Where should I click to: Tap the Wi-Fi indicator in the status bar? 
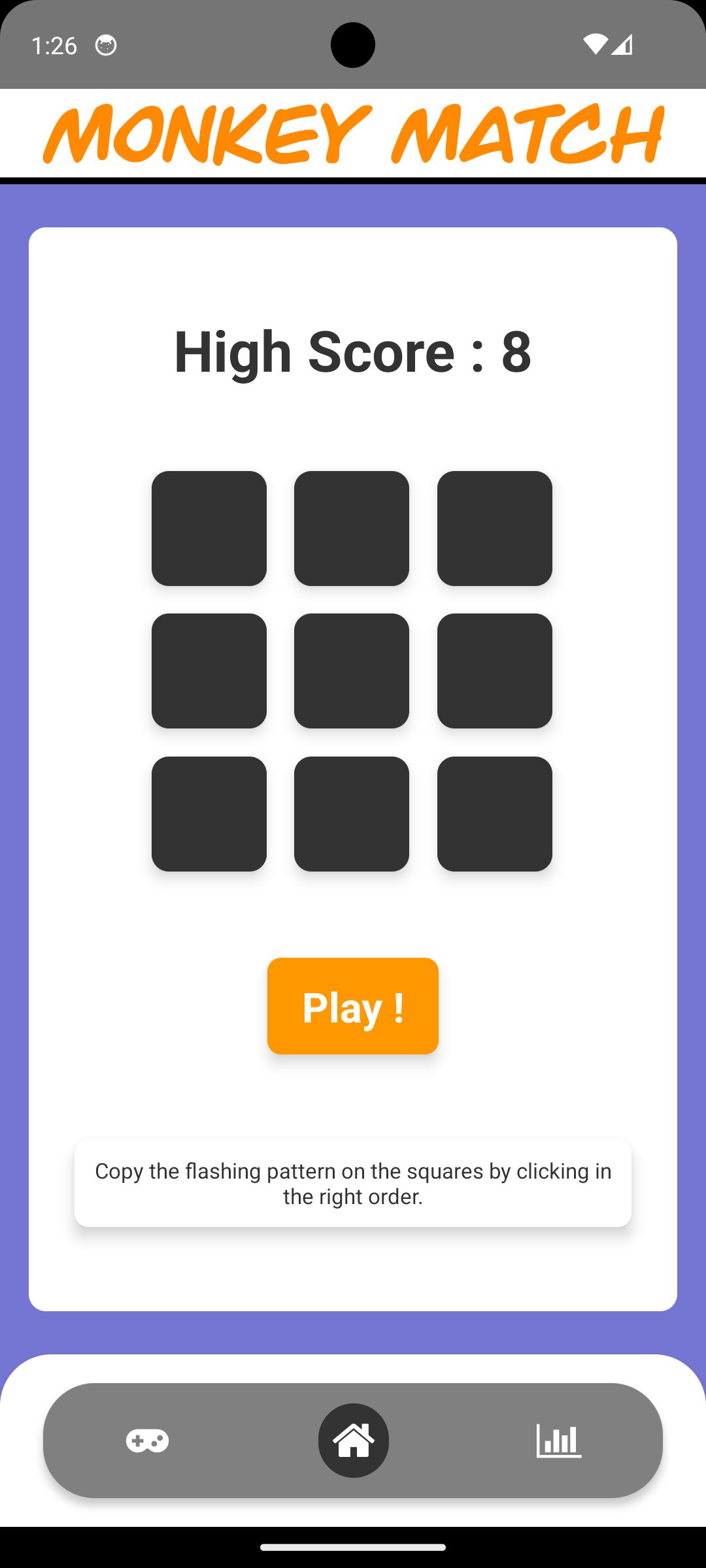click(x=597, y=44)
